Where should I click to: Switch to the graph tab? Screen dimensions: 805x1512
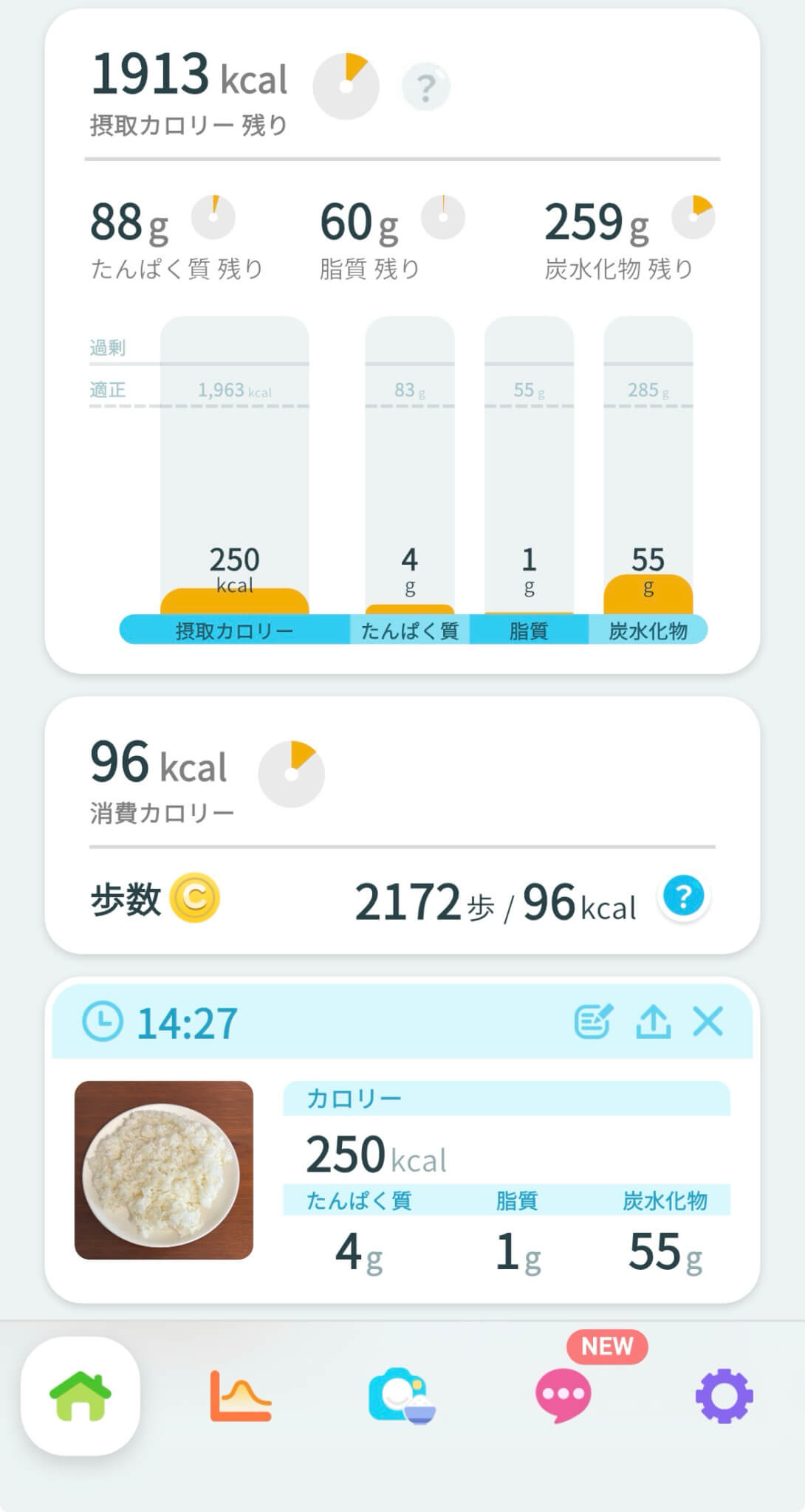coord(241,1395)
